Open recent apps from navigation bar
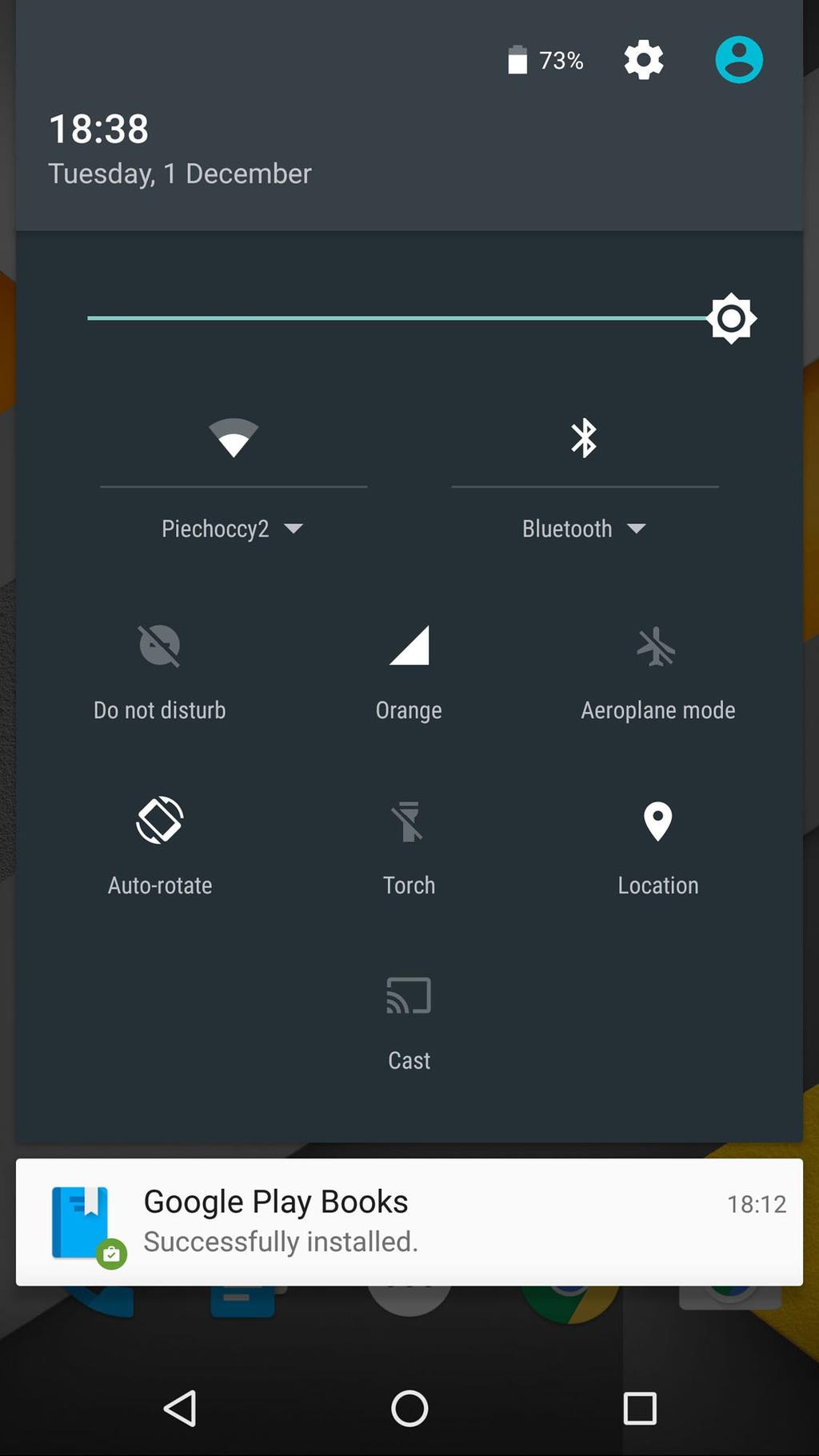 [x=639, y=1408]
